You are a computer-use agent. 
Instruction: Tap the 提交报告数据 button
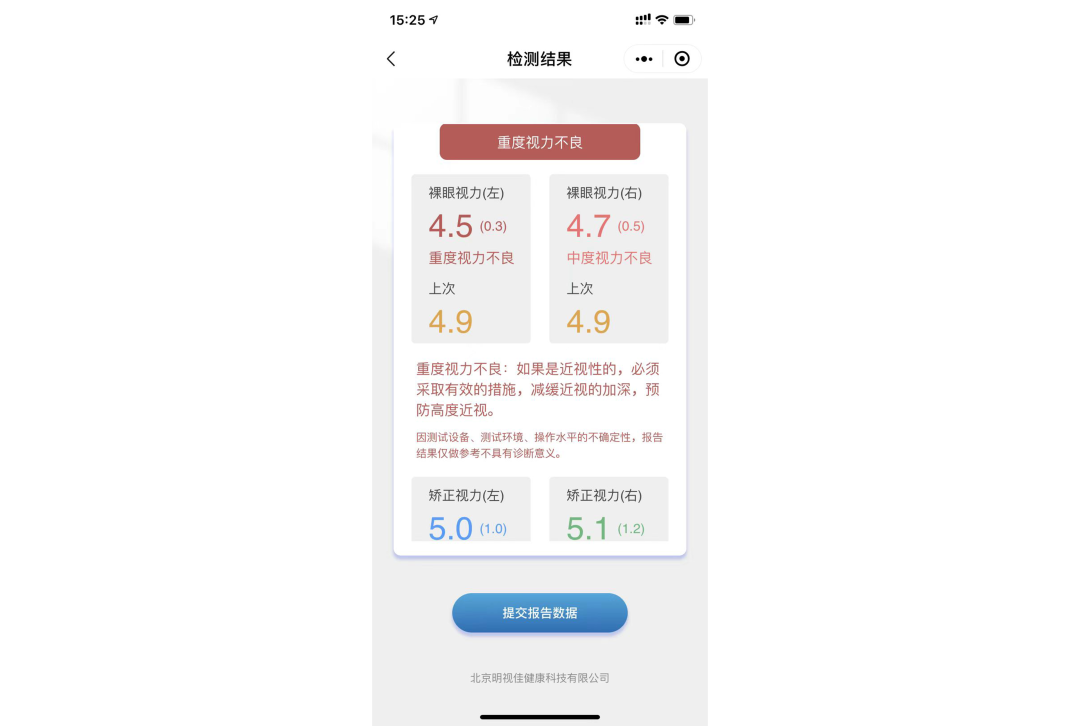point(539,613)
